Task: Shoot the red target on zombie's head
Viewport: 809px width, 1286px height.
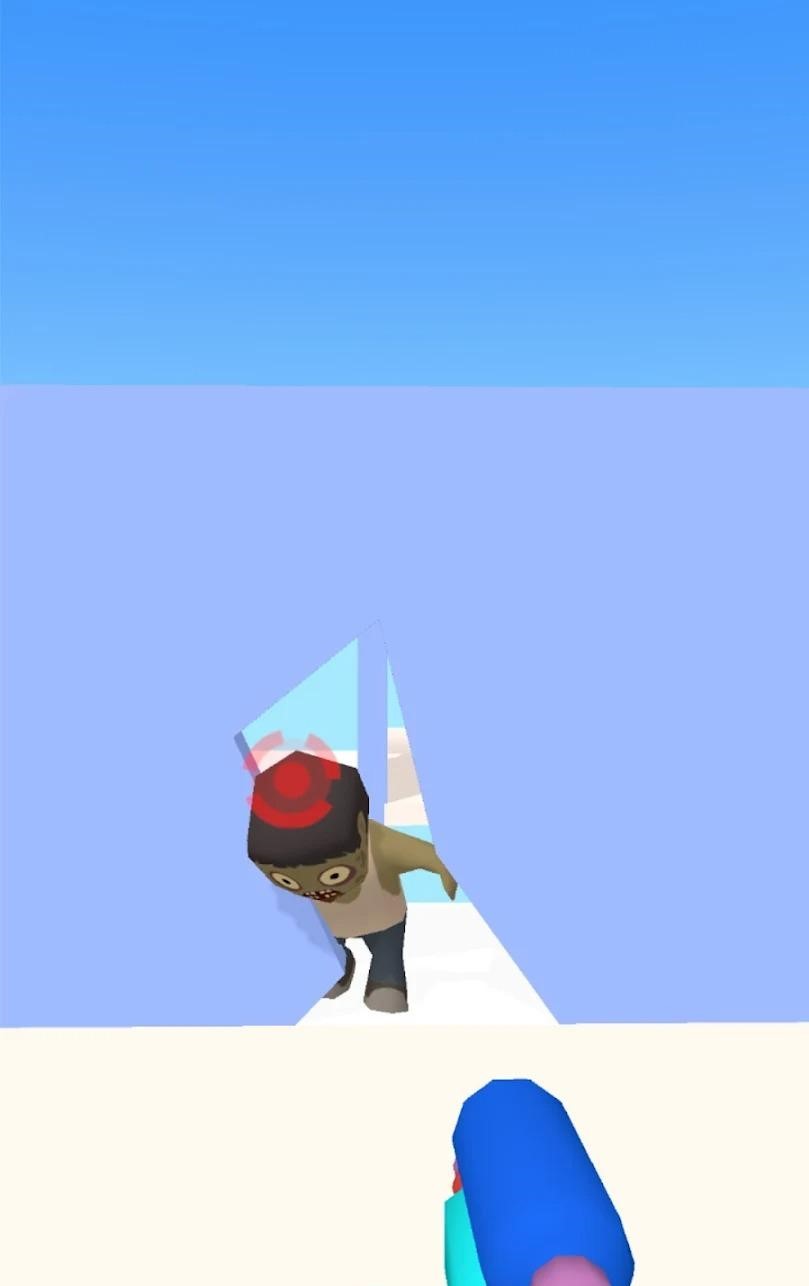Action: tap(291, 781)
